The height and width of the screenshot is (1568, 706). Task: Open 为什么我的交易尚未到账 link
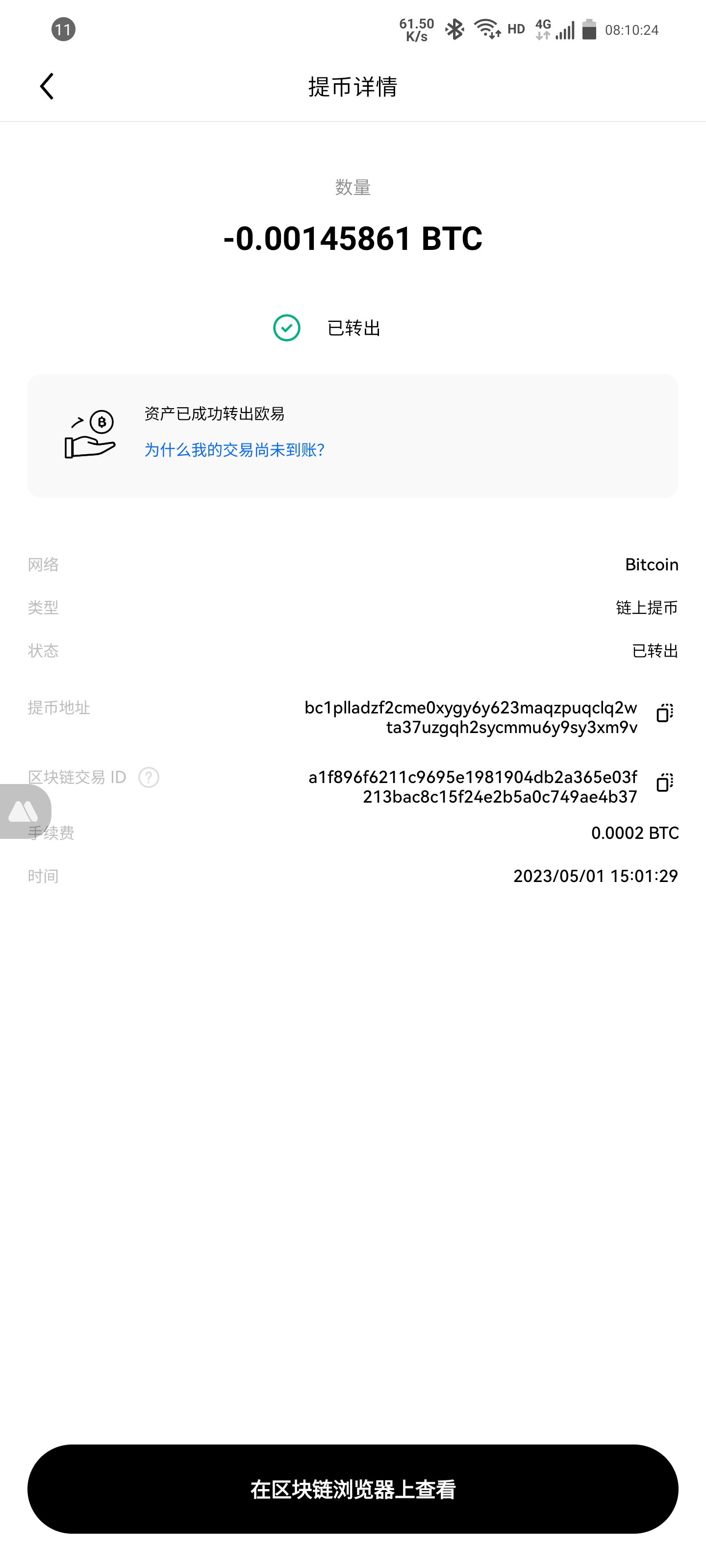[x=234, y=450]
